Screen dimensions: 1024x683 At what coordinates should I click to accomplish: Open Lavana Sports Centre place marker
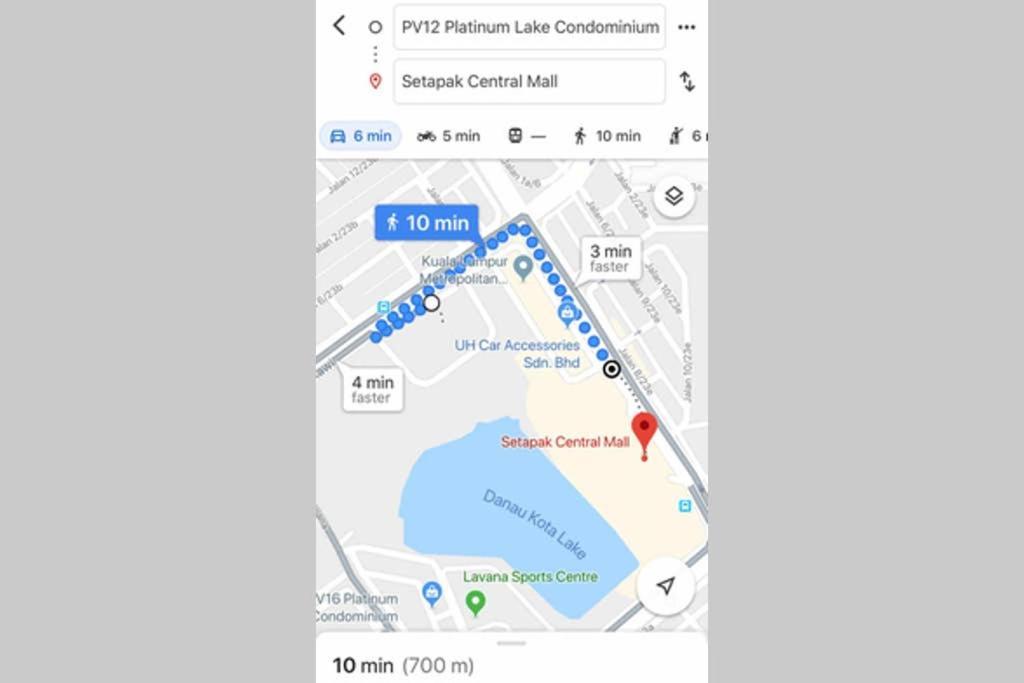[476, 602]
